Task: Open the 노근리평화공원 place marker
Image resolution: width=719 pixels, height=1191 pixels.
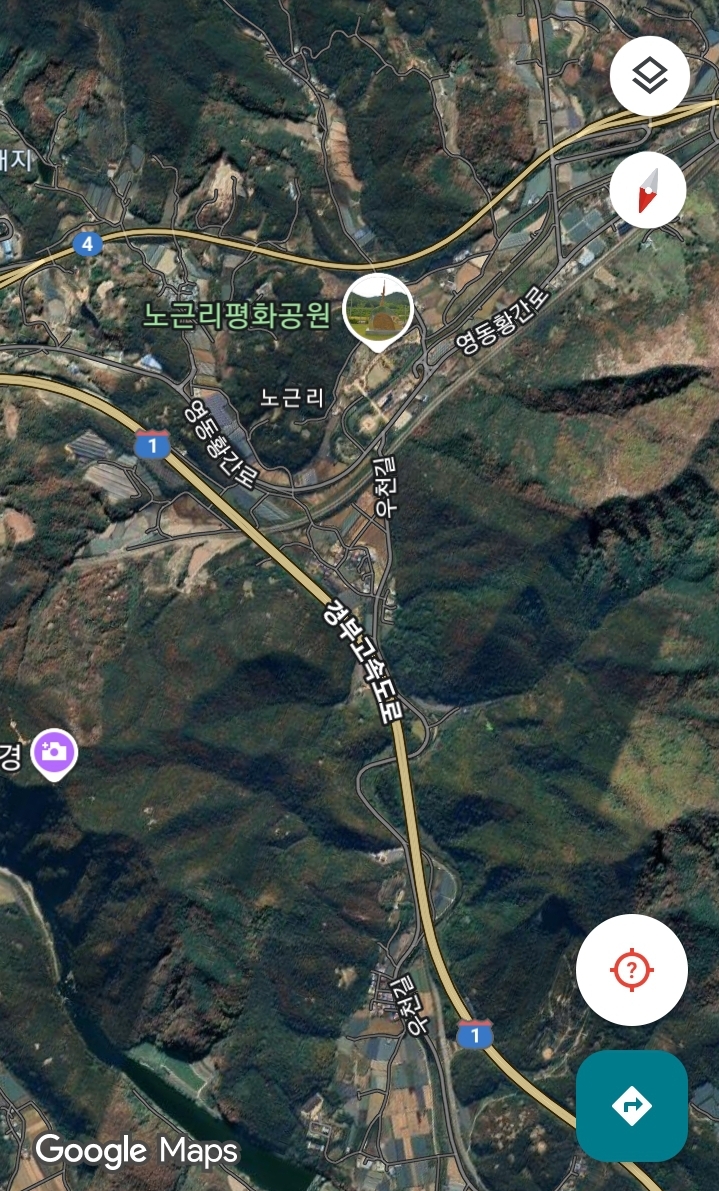Action: [x=378, y=311]
